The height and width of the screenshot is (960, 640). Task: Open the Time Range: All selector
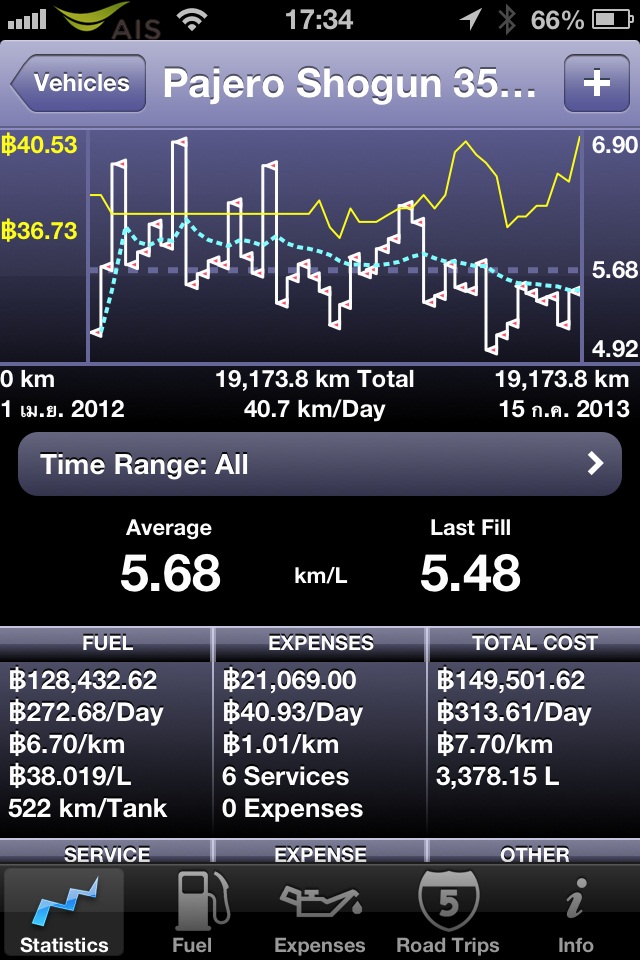[320, 464]
